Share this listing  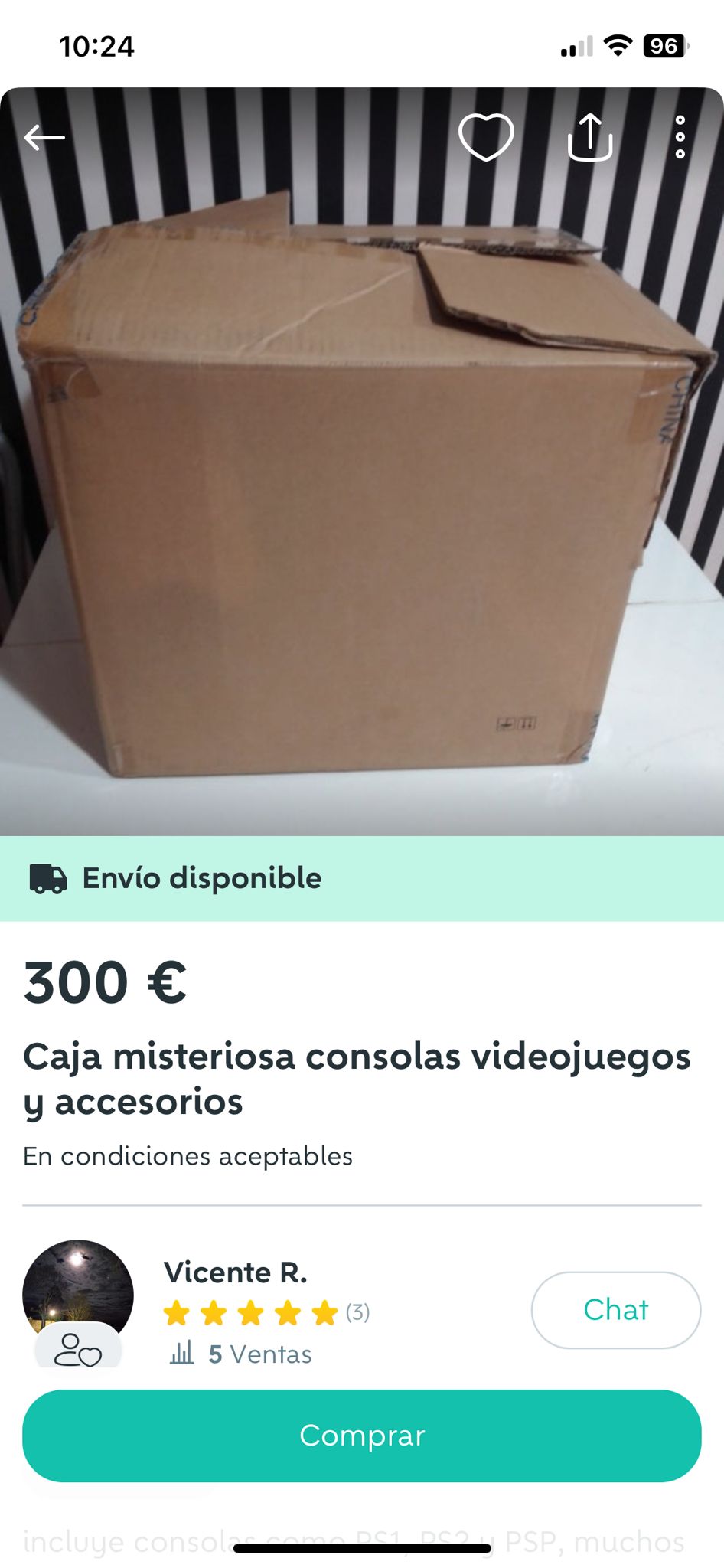pos(590,137)
